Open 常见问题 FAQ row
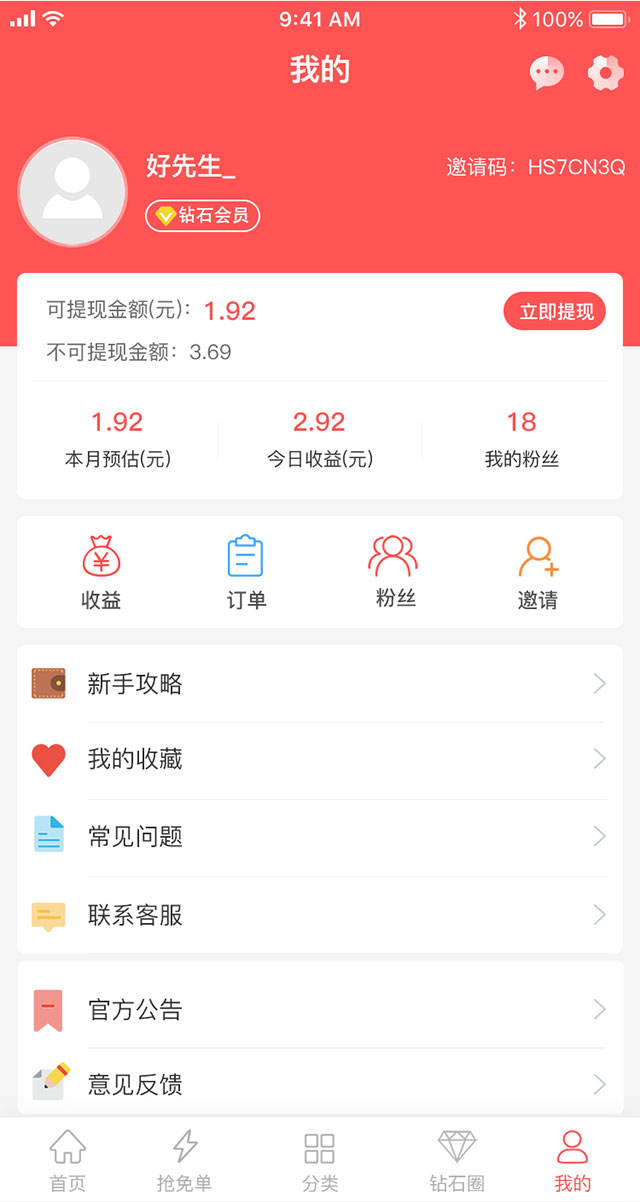 320,837
